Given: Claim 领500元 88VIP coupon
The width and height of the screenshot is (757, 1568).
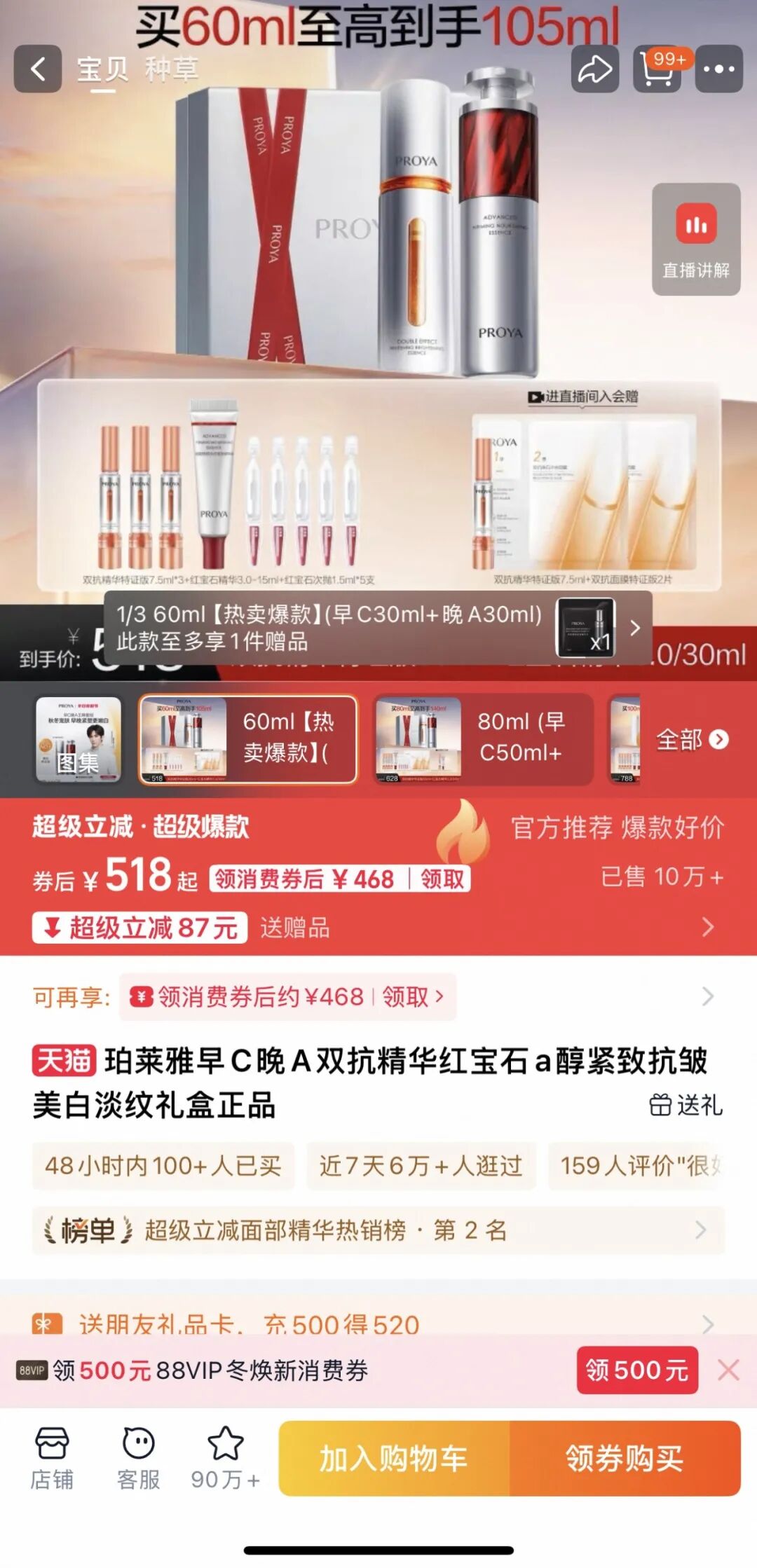Looking at the screenshot, I should tap(636, 1370).
